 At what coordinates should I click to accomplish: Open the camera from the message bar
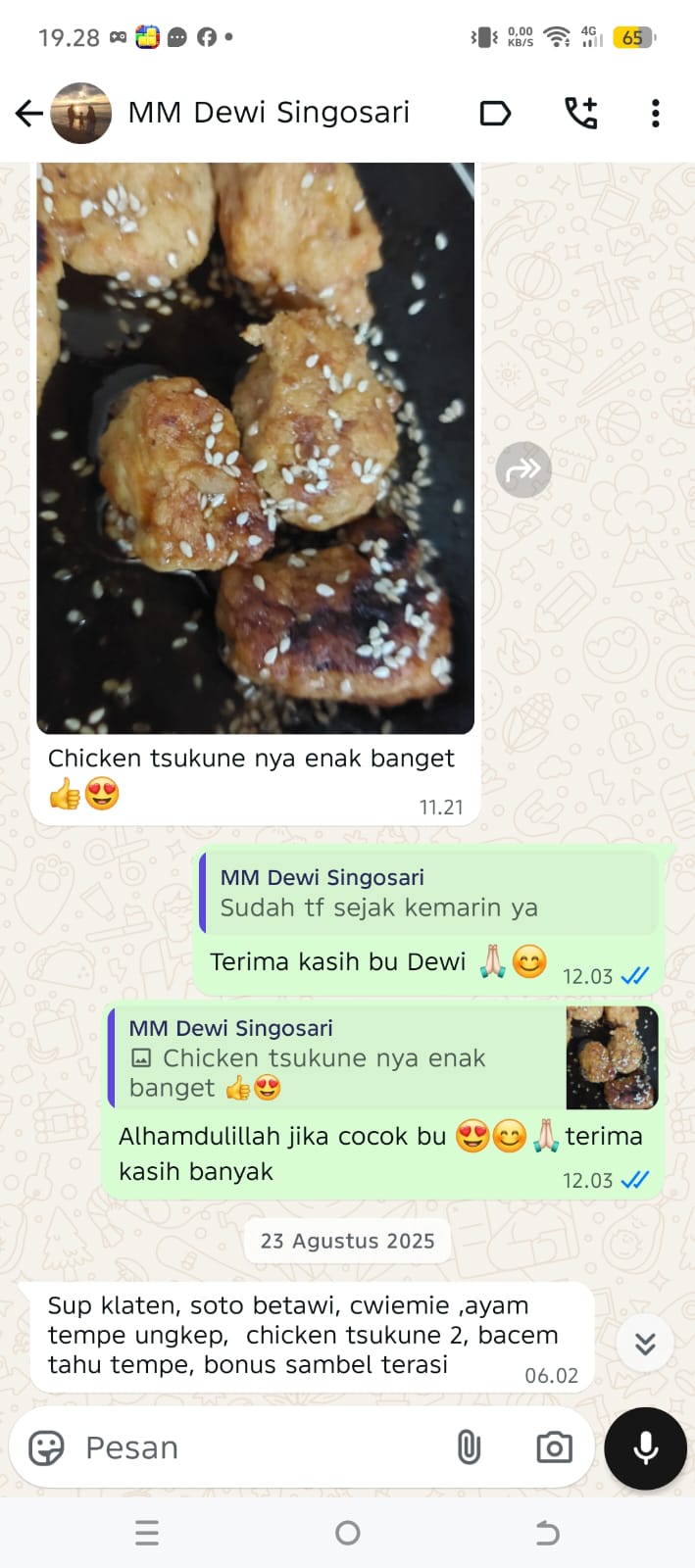coord(554,1447)
